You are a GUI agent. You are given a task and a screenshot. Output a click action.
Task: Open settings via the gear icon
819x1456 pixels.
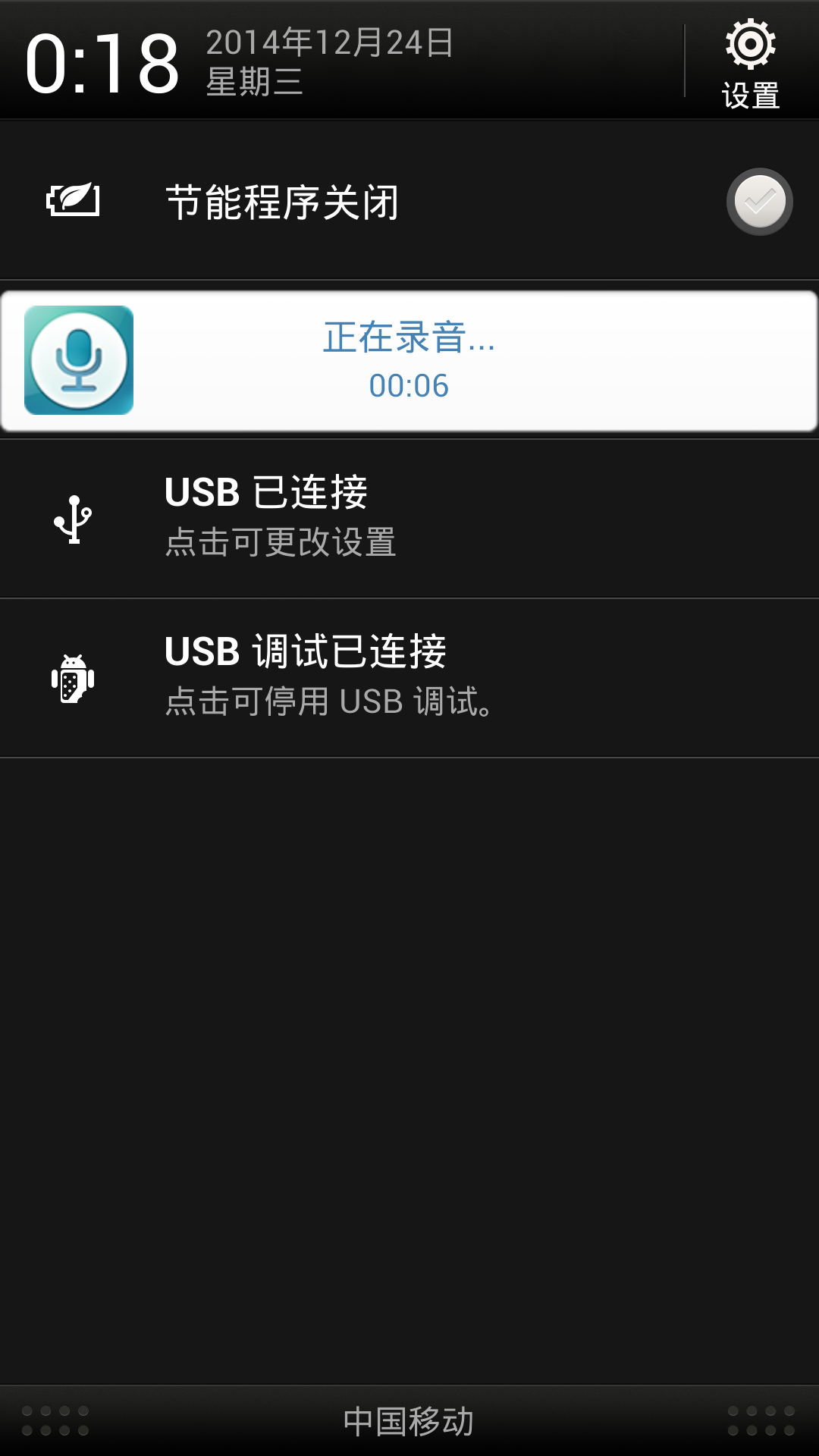pyautogui.click(x=751, y=62)
